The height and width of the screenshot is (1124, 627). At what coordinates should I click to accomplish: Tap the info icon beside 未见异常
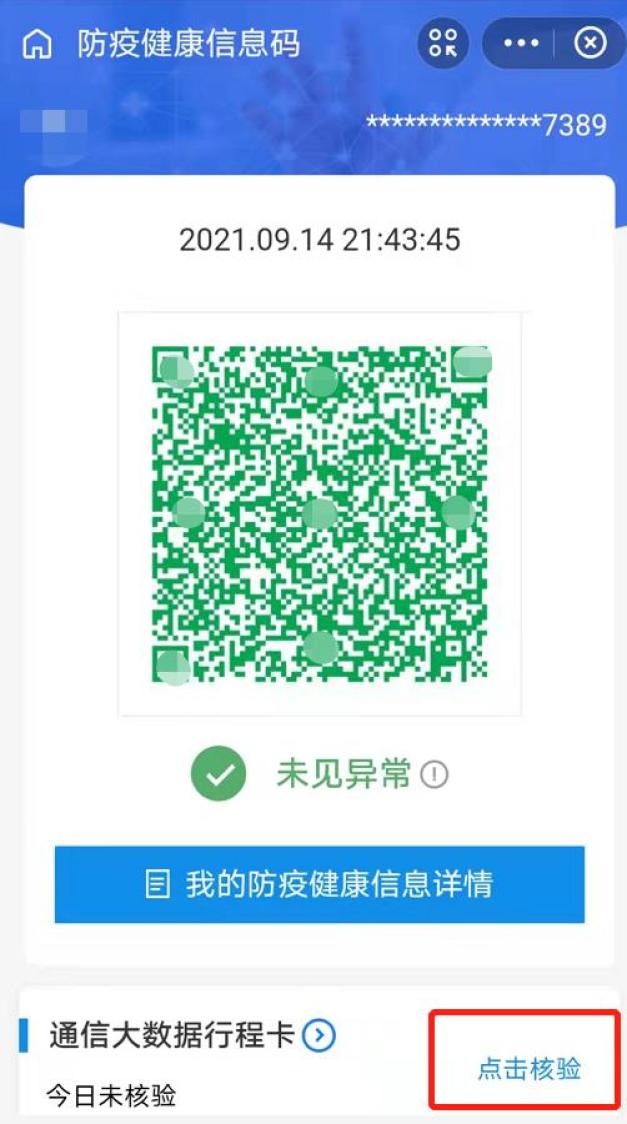tap(434, 775)
